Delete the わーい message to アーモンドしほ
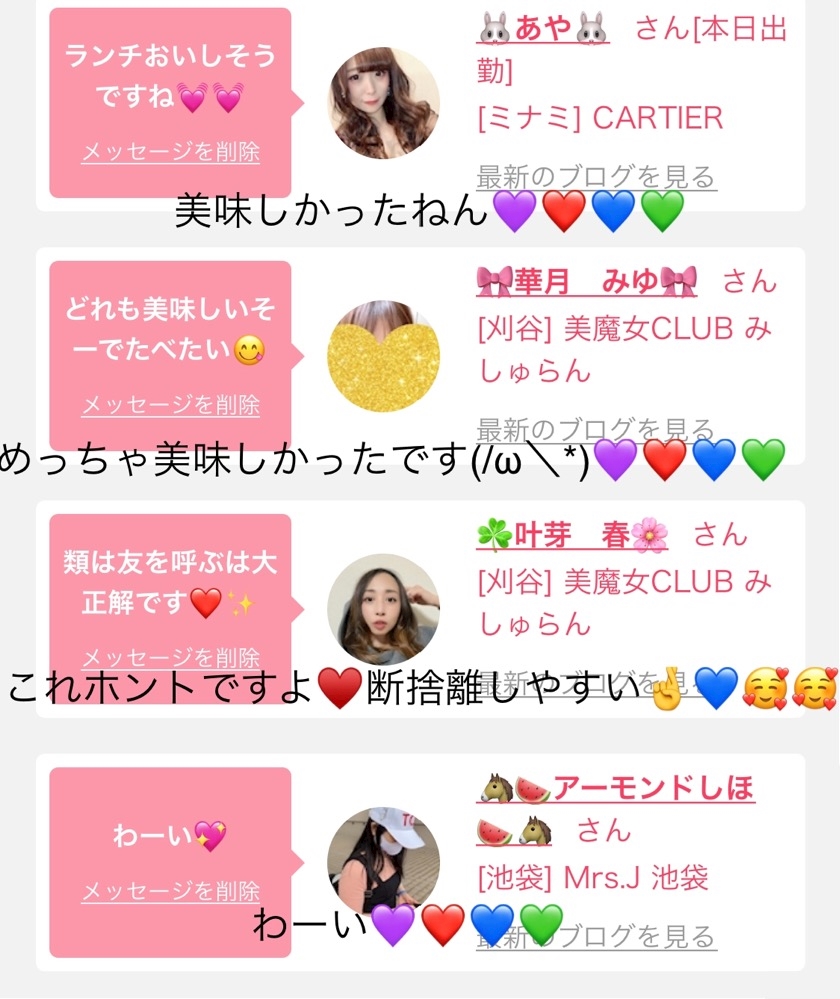The width and height of the screenshot is (840, 999). 170,891
